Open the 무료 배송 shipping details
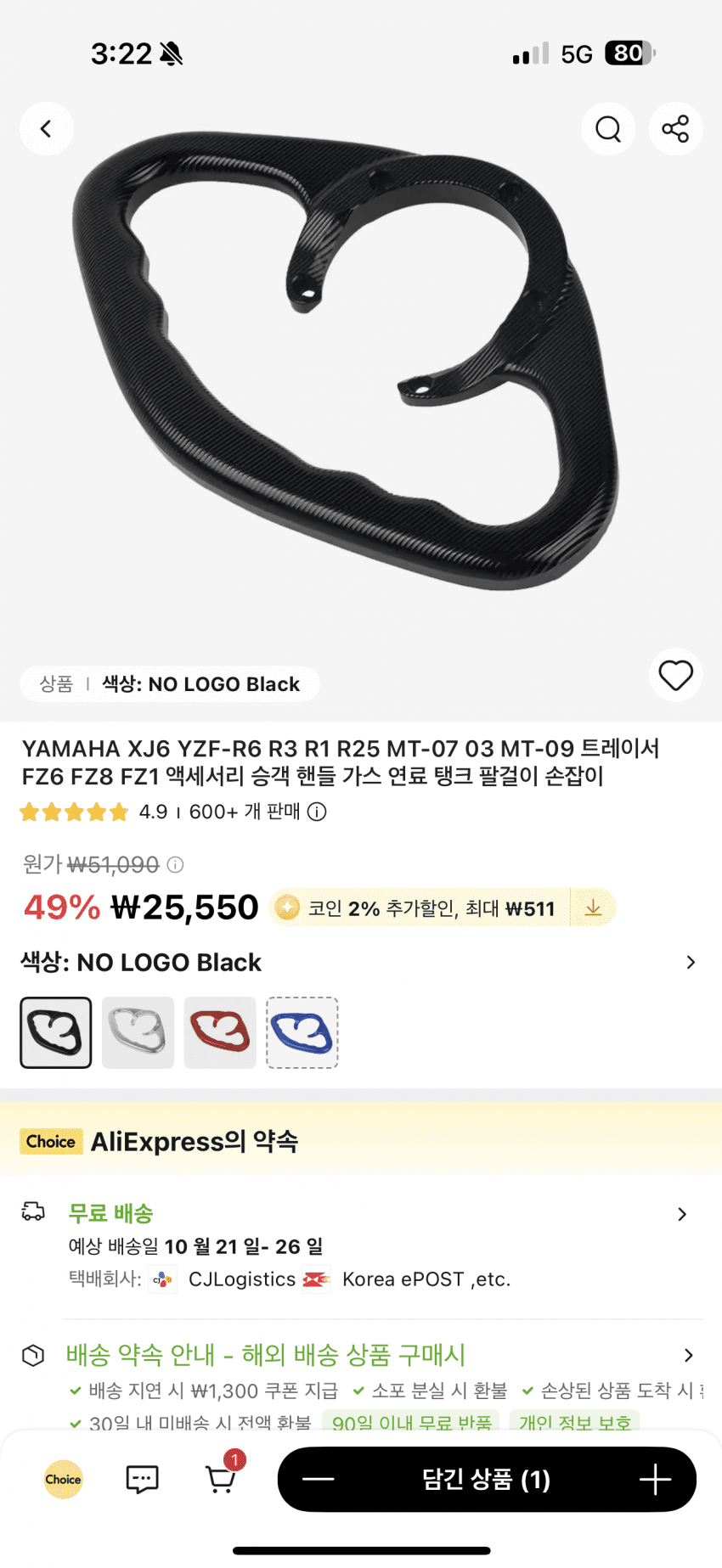The height and width of the screenshot is (1568, 722). pos(681,1214)
